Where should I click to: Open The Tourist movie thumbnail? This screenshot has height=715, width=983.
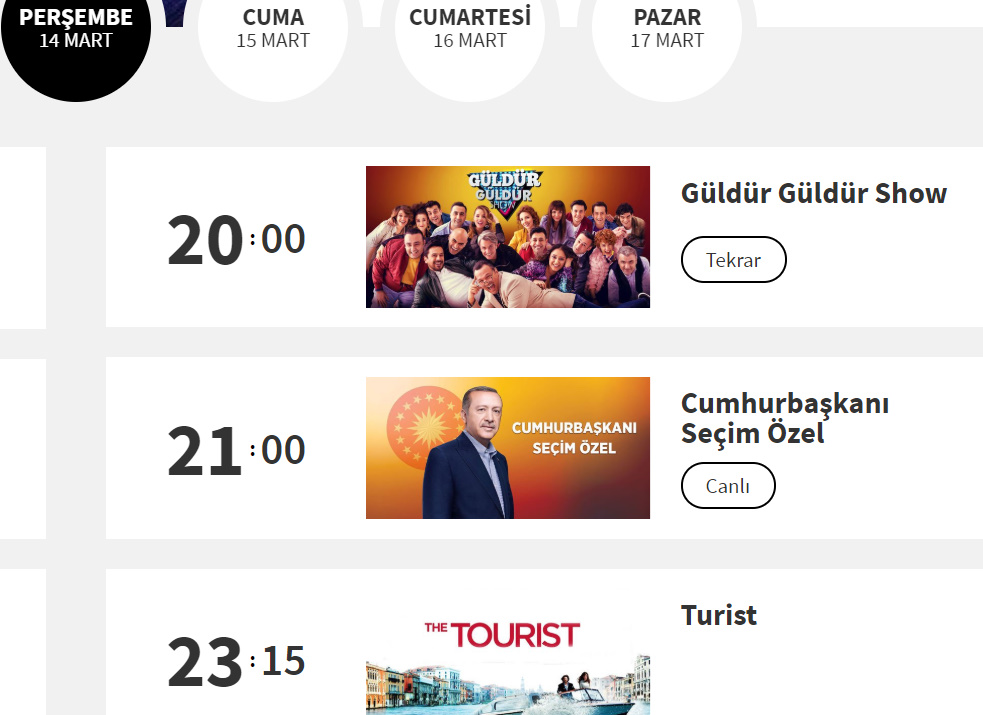click(507, 665)
